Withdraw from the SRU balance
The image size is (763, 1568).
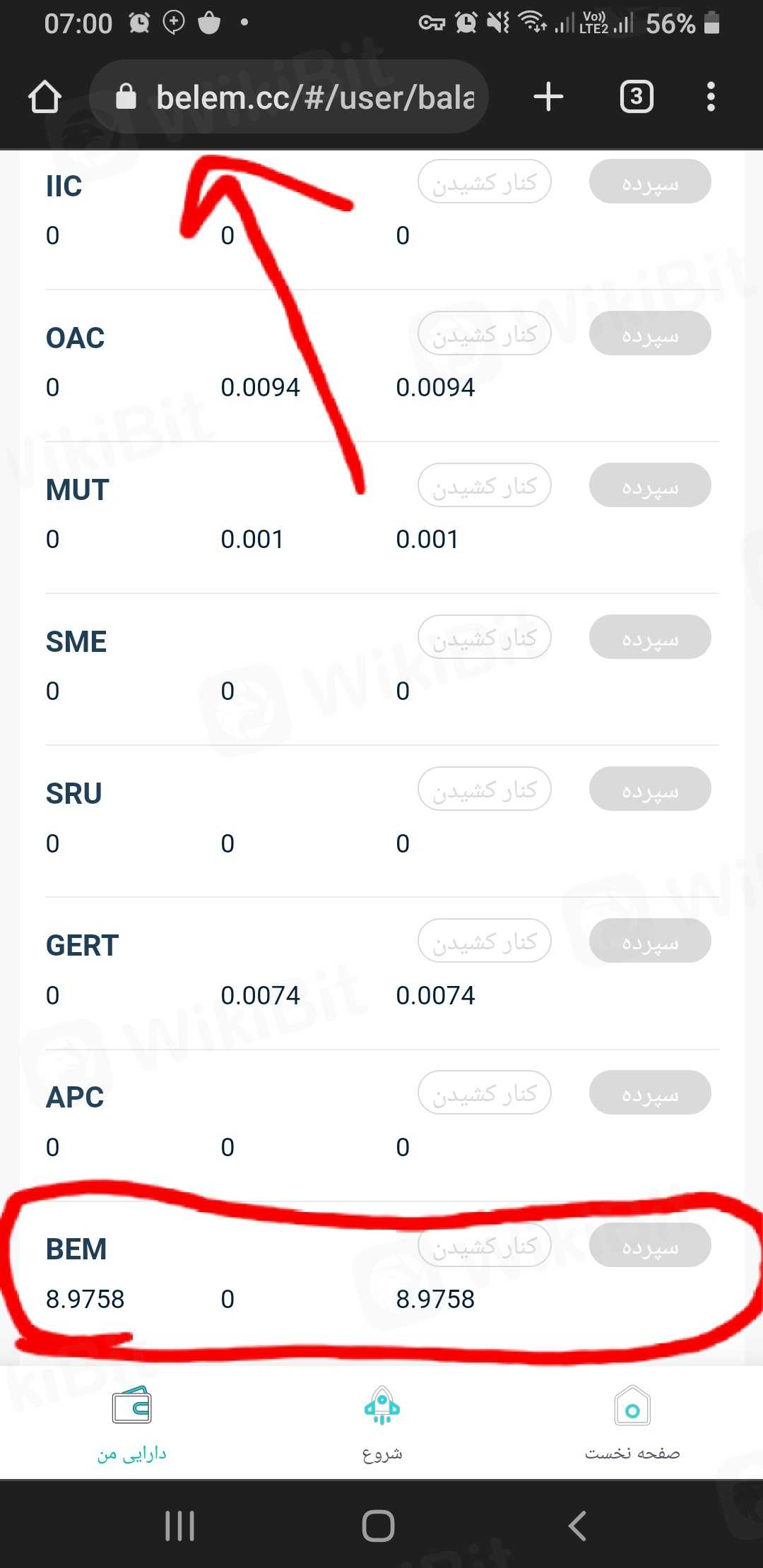coord(484,790)
